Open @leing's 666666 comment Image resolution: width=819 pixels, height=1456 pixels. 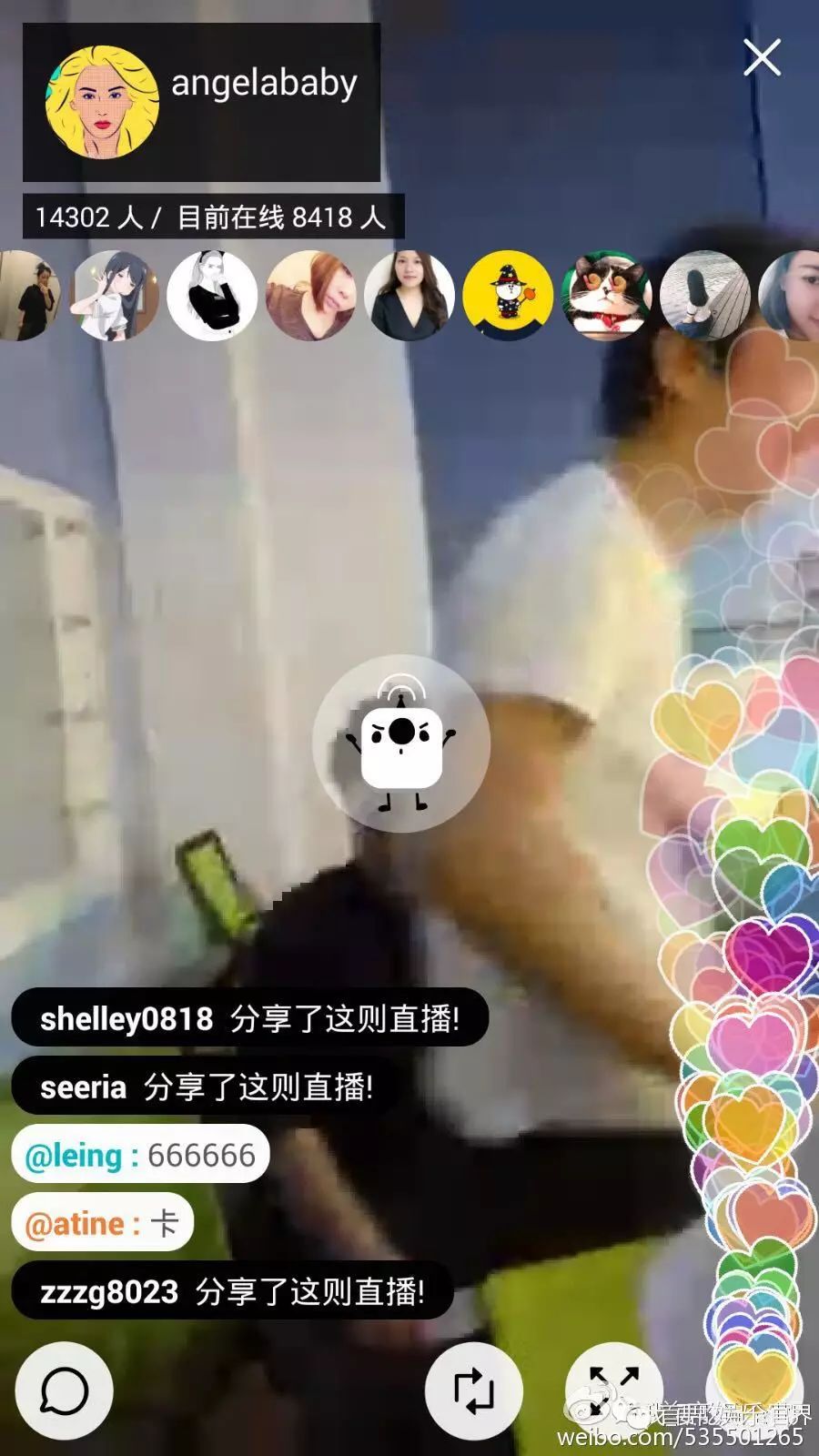pos(140,1154)
